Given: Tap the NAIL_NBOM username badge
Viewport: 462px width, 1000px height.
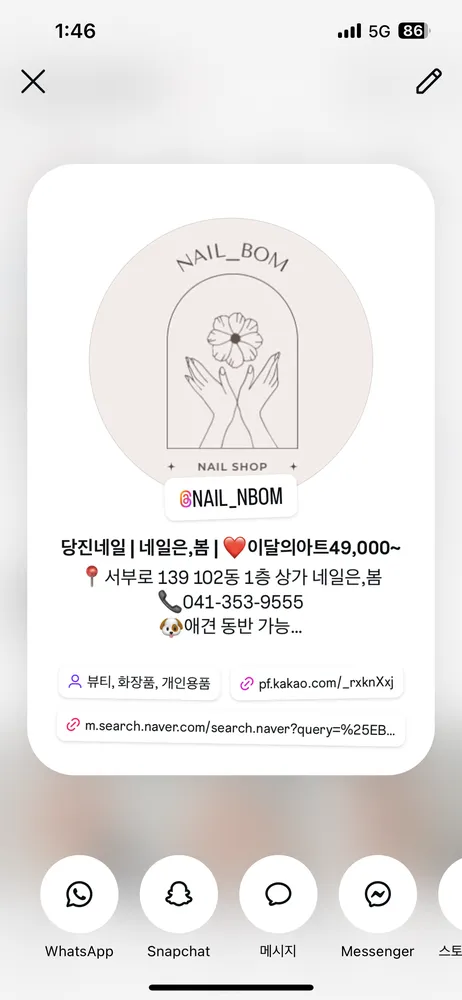Looking at the screenshot, I should coord(231,498).
